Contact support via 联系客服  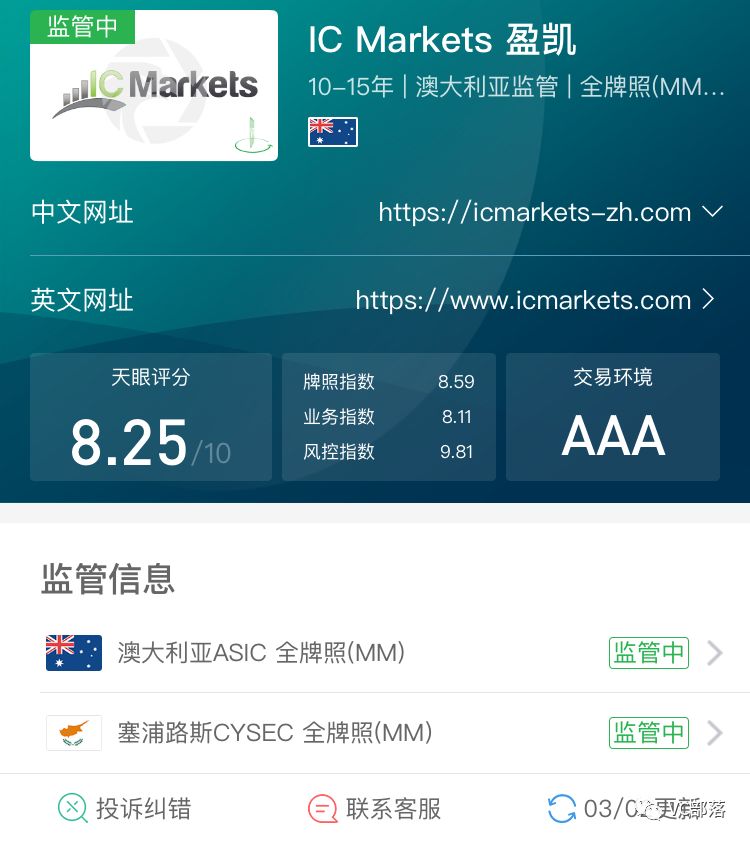[374, 808]
